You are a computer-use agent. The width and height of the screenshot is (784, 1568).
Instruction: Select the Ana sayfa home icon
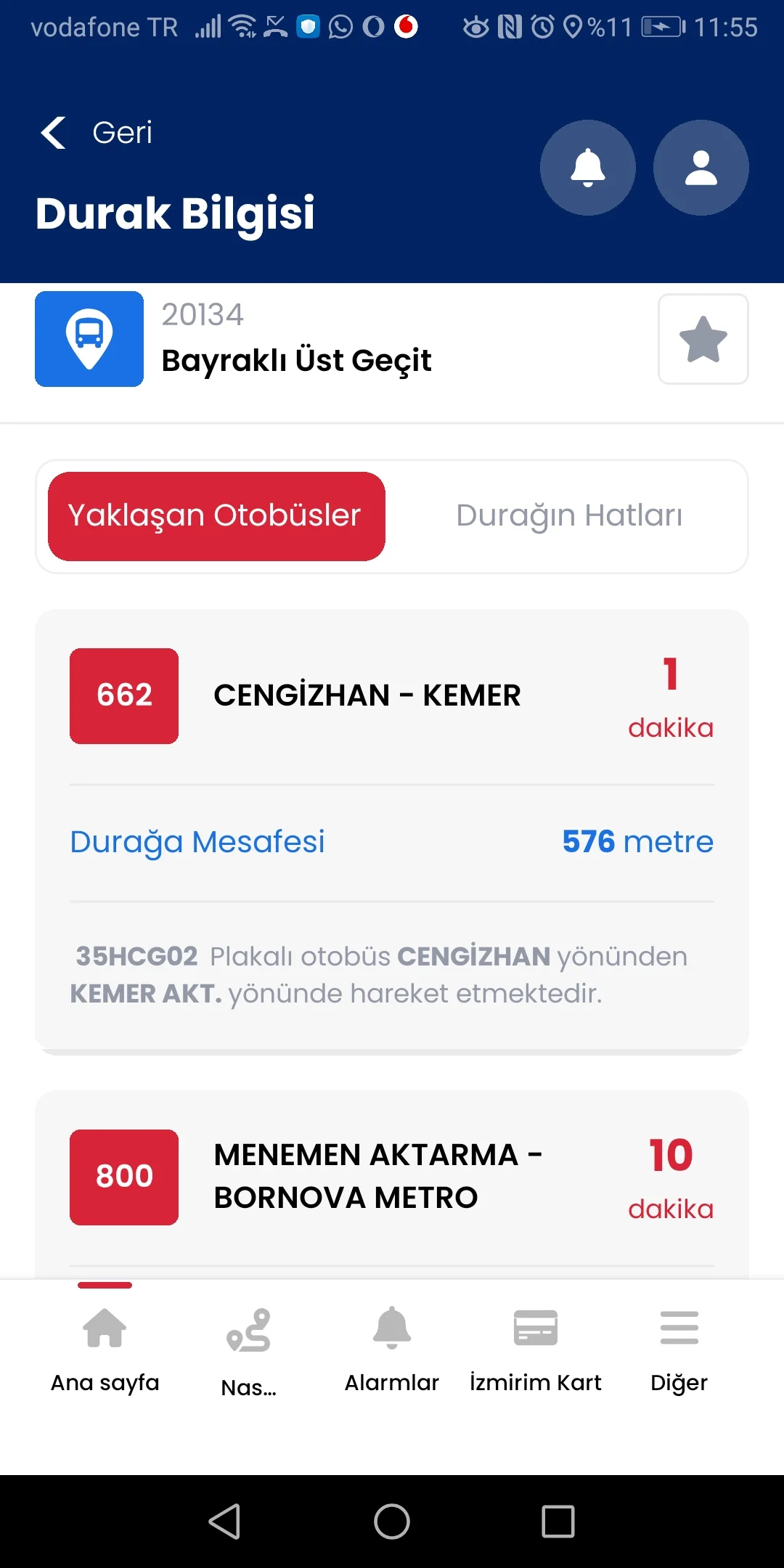pos(104,1330)
